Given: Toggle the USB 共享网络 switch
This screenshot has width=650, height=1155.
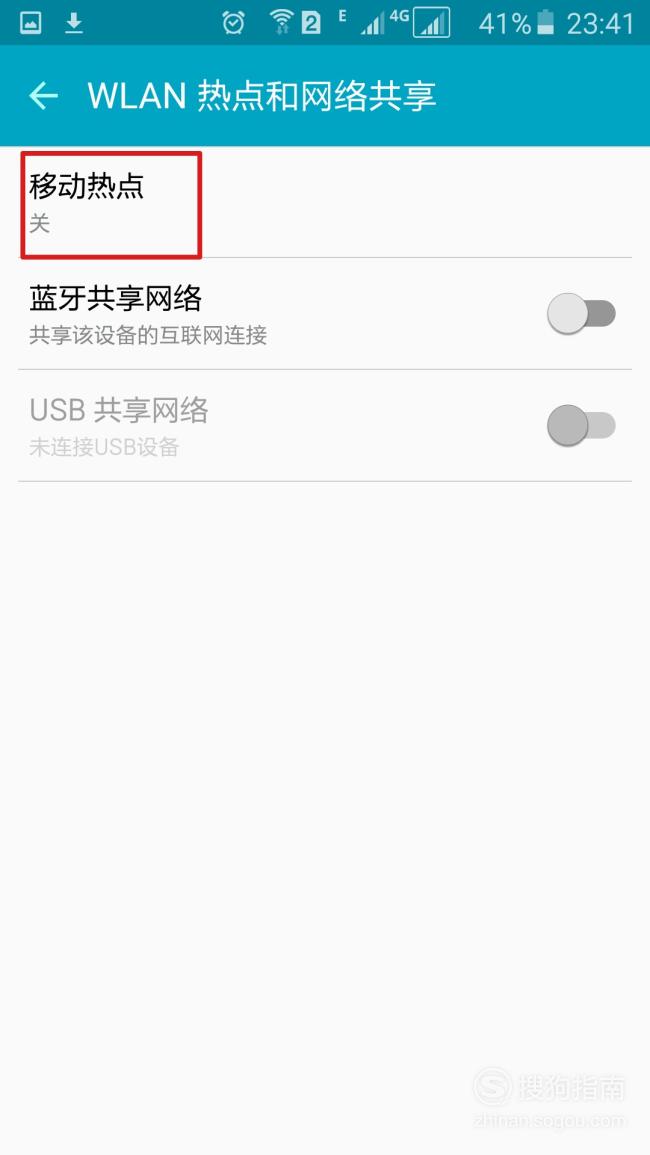Looking at the screenshot, I should pos(581,426).
